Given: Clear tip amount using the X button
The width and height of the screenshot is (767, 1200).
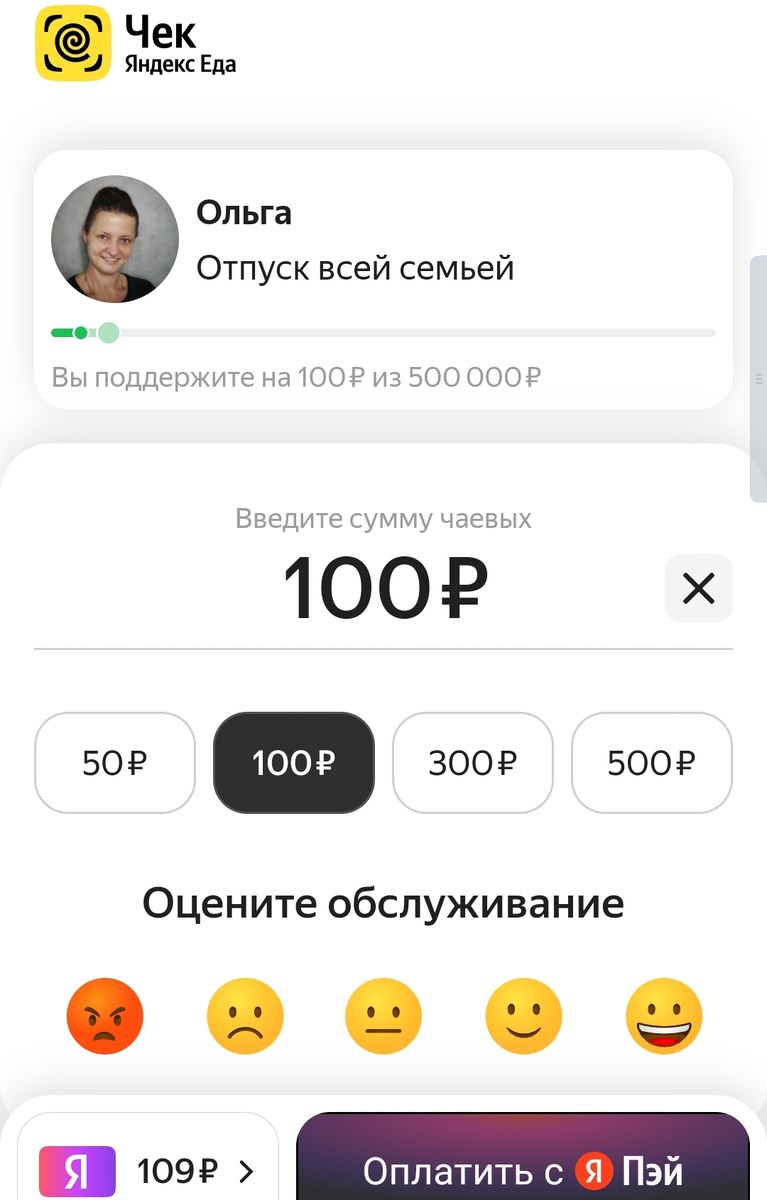Looking at the screenshot, I should point(698,589).
